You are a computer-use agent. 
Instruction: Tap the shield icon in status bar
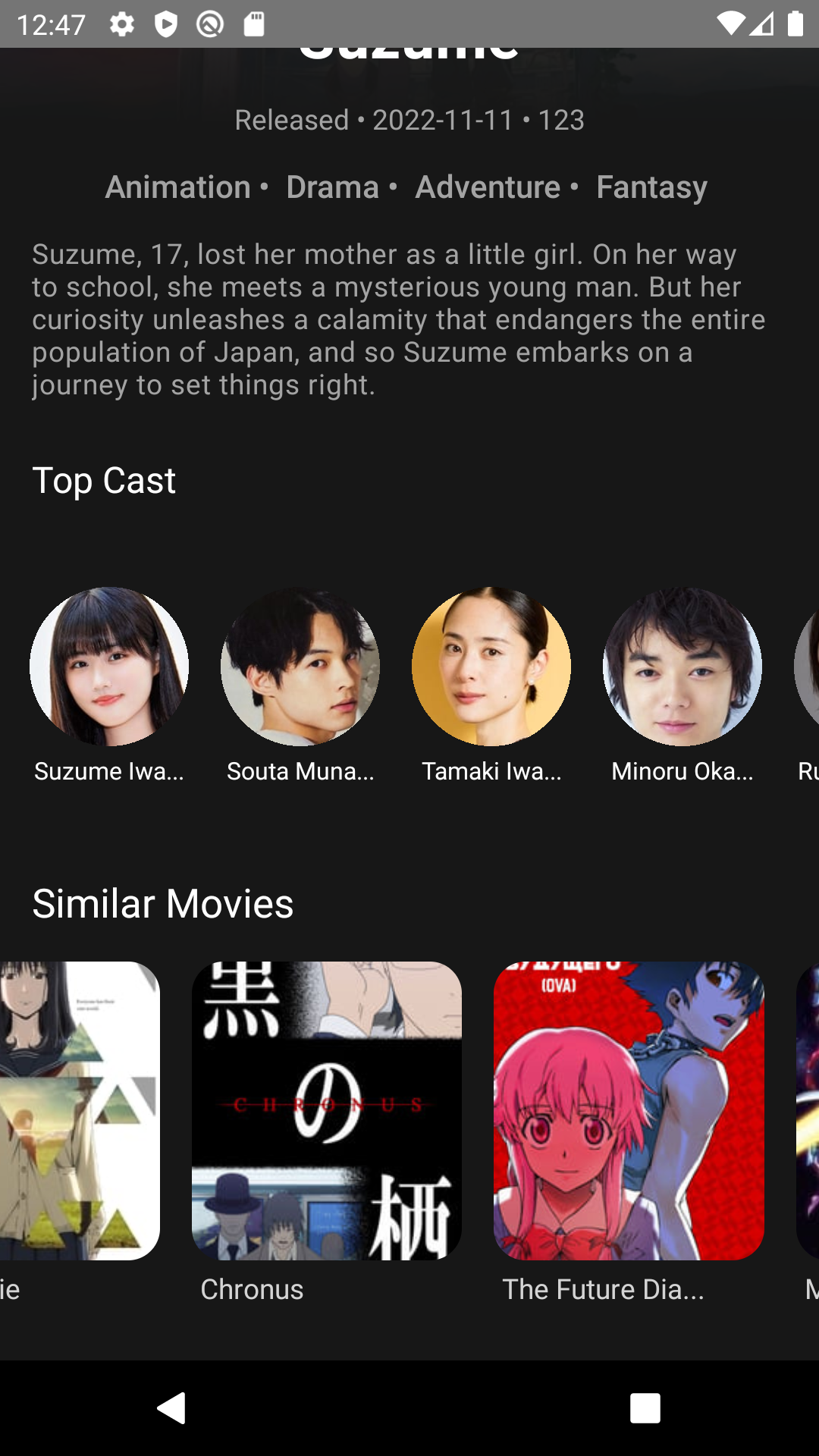(167, 23)
